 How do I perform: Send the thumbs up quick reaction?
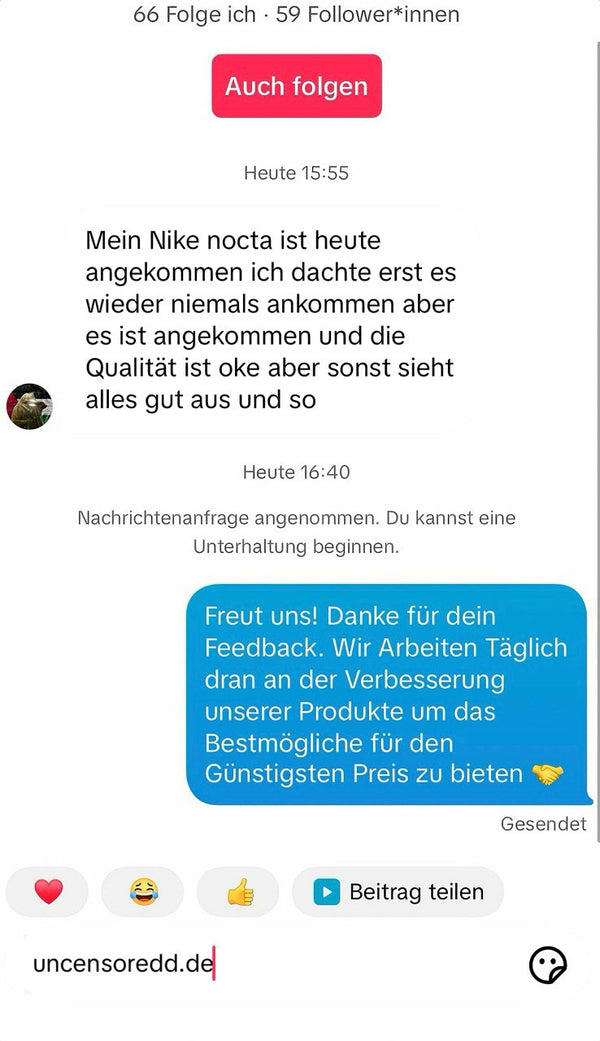(x=240, y=891)
